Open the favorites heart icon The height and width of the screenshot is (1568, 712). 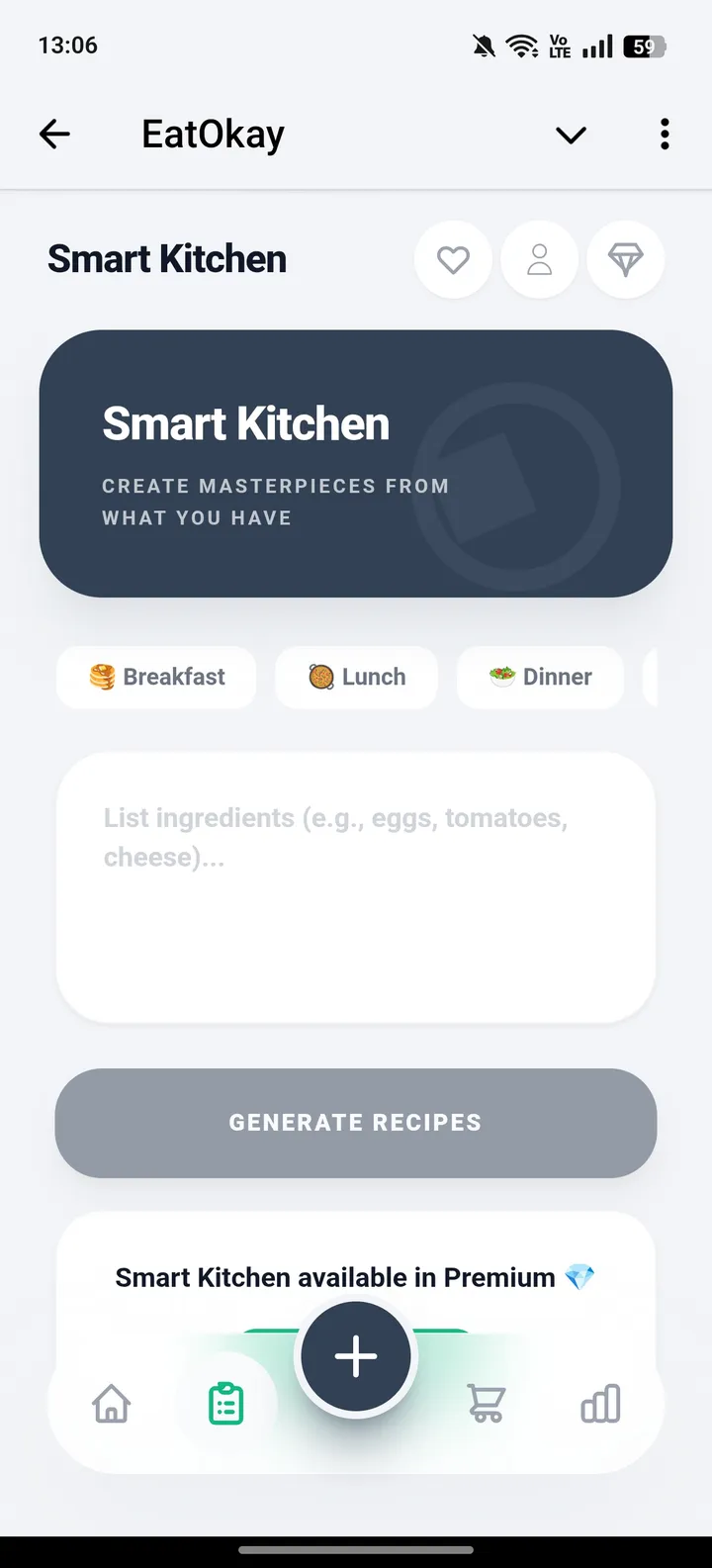(x=453, y=259)
